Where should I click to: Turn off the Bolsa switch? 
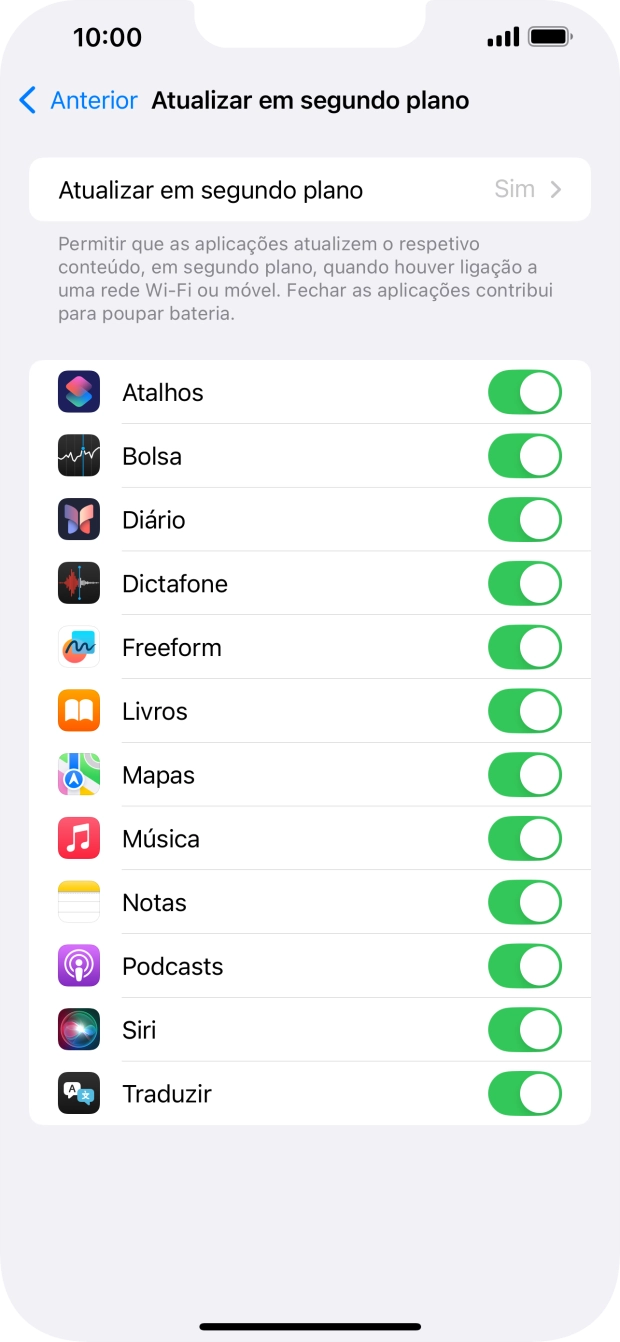[x=524, y=456]
